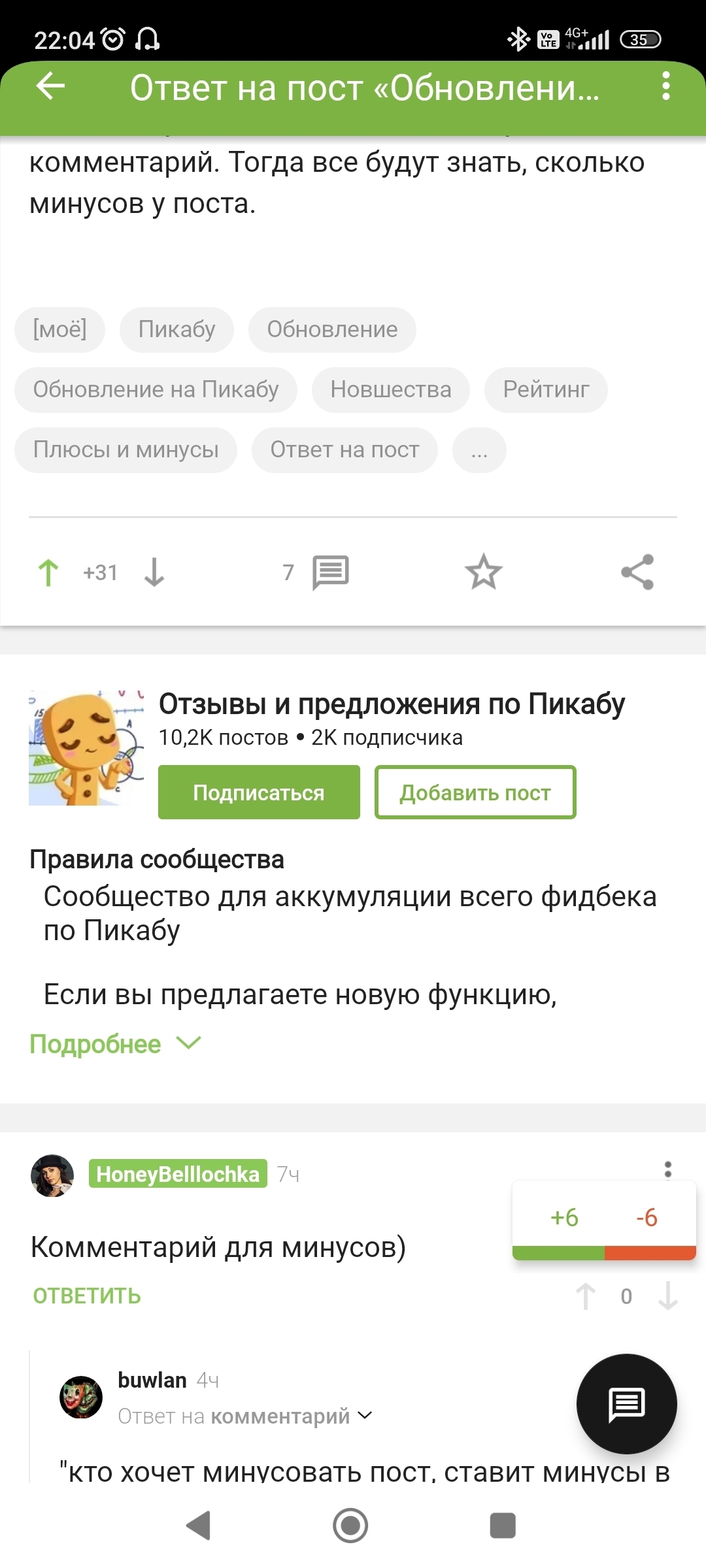Image resolution: width=706 pixels, height=1568 pixels.
Task: Subscribe with the Подписаться button
Action: point(259,792)
